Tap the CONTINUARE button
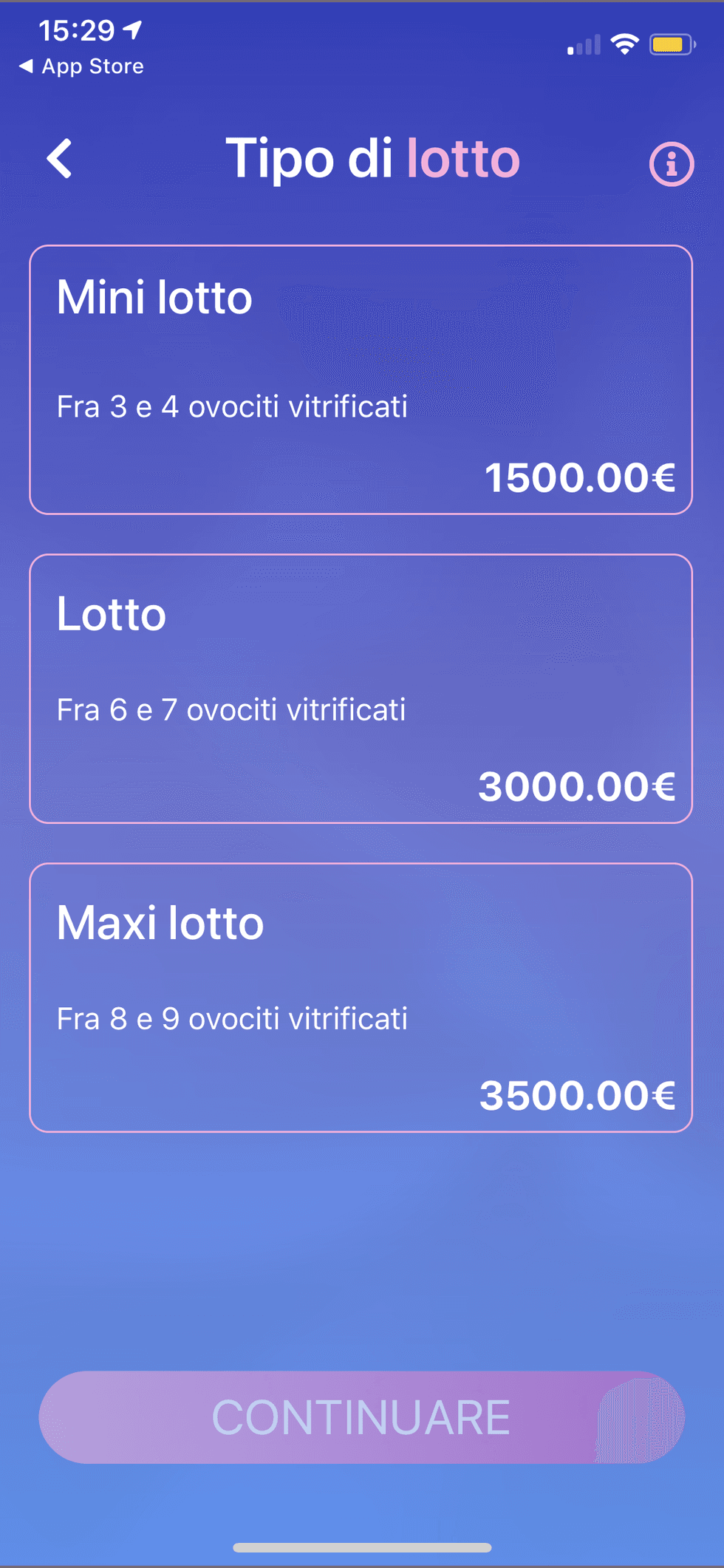 (361, 1417)
